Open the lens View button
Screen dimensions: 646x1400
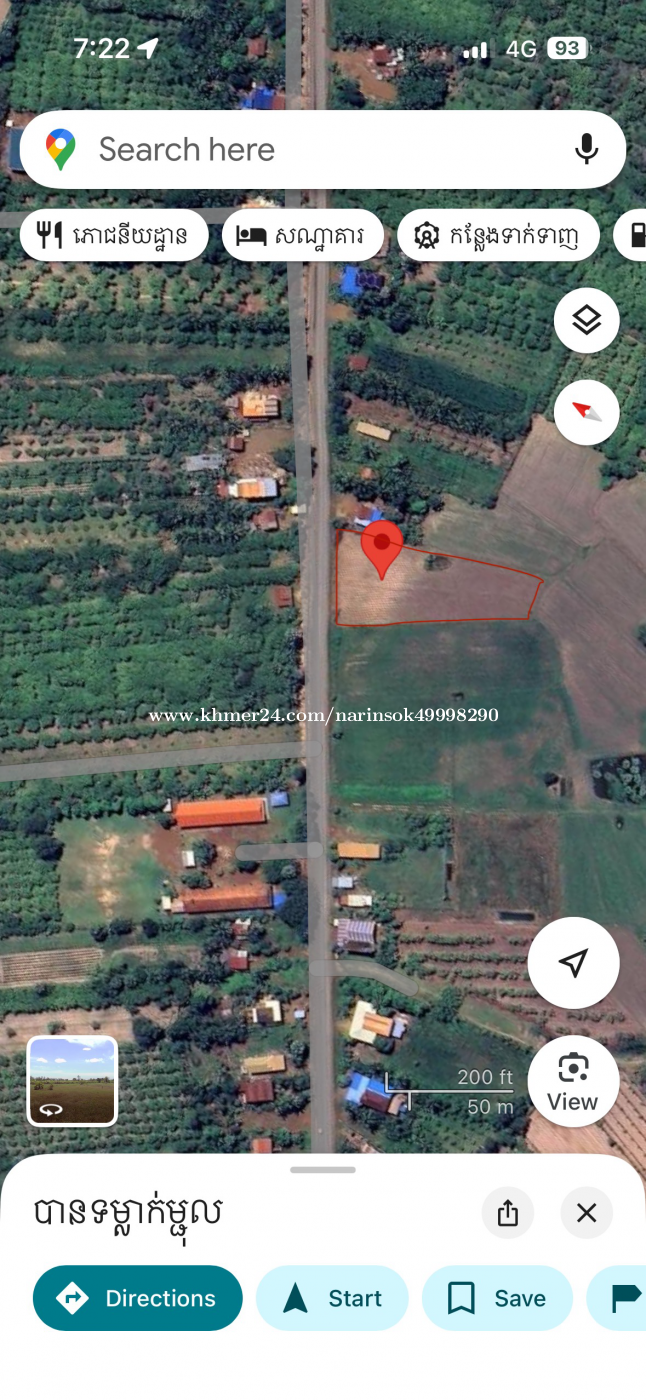[x=573, y=1081]
